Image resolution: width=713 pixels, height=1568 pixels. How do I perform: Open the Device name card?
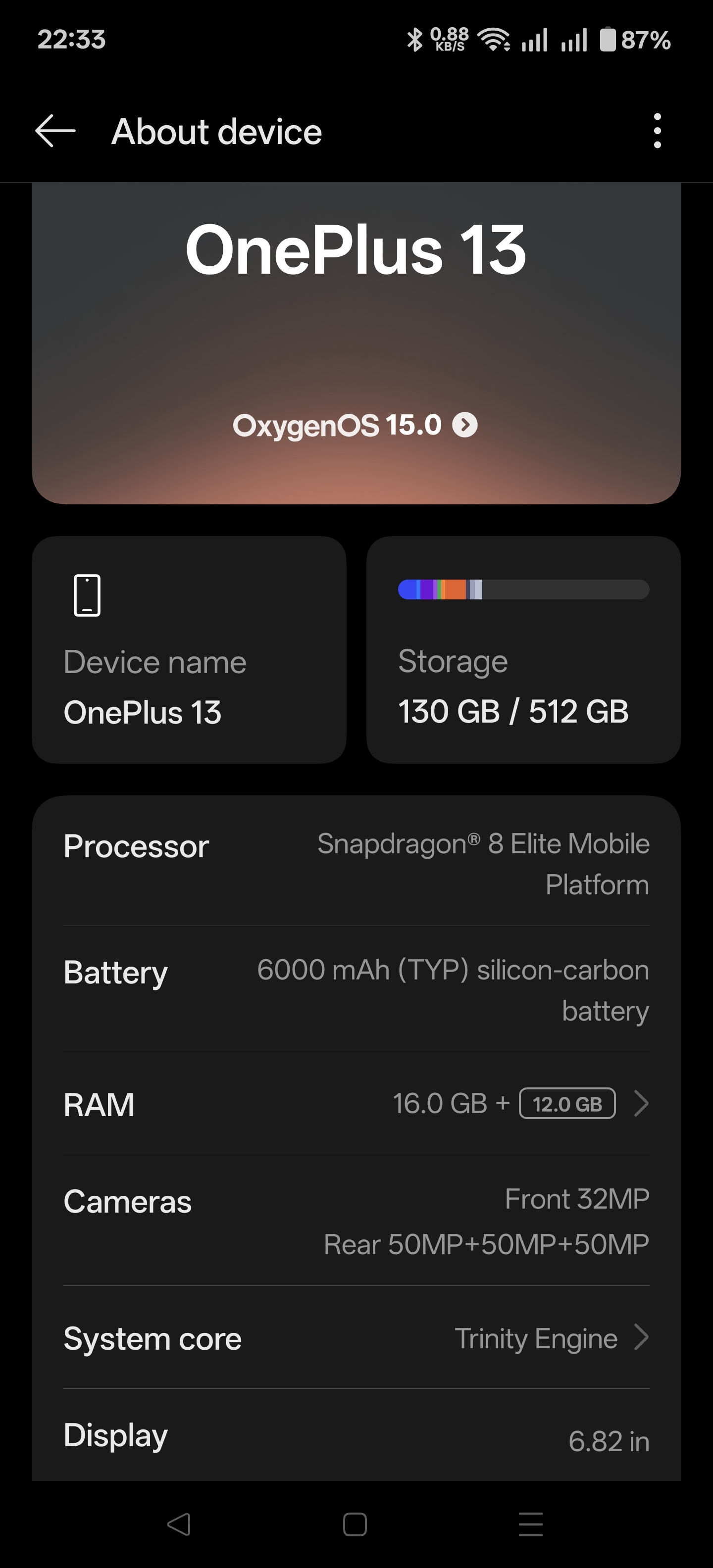[x=189, y=649]
